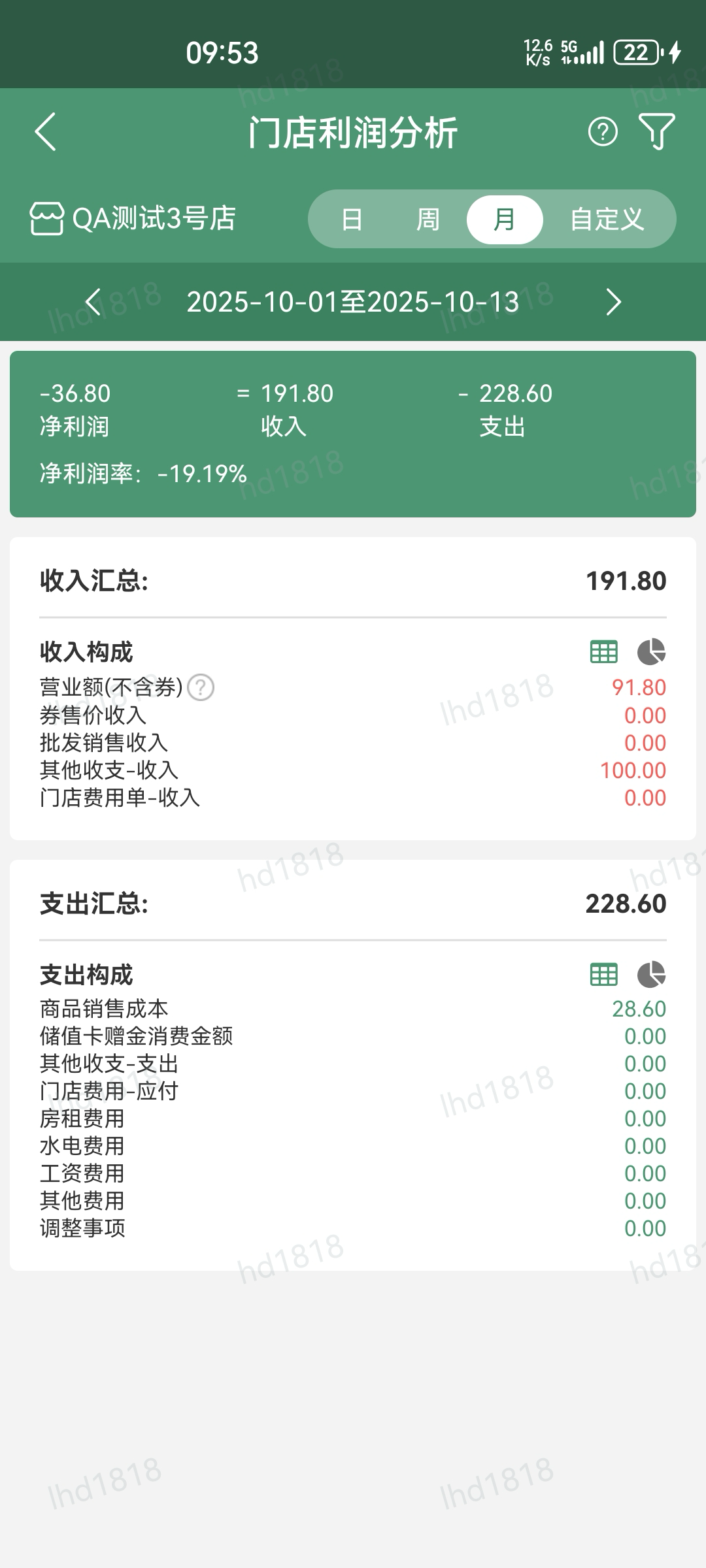
Task: Go to previous date period arrow
Action: [x=93, y=302]
